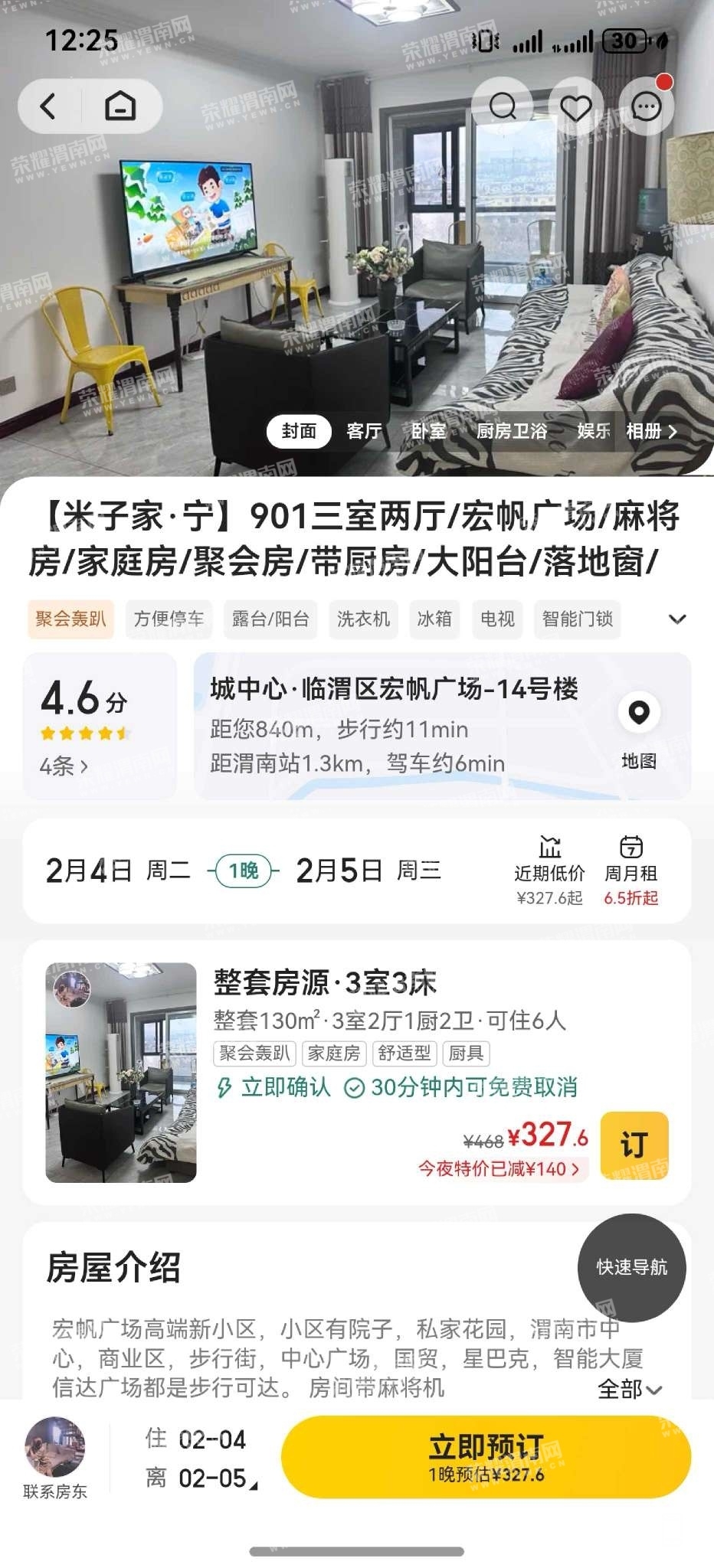This screenshot has height=1568, width=714.
Task: Open 快速导航 floating button
Action: point(631,1267)
